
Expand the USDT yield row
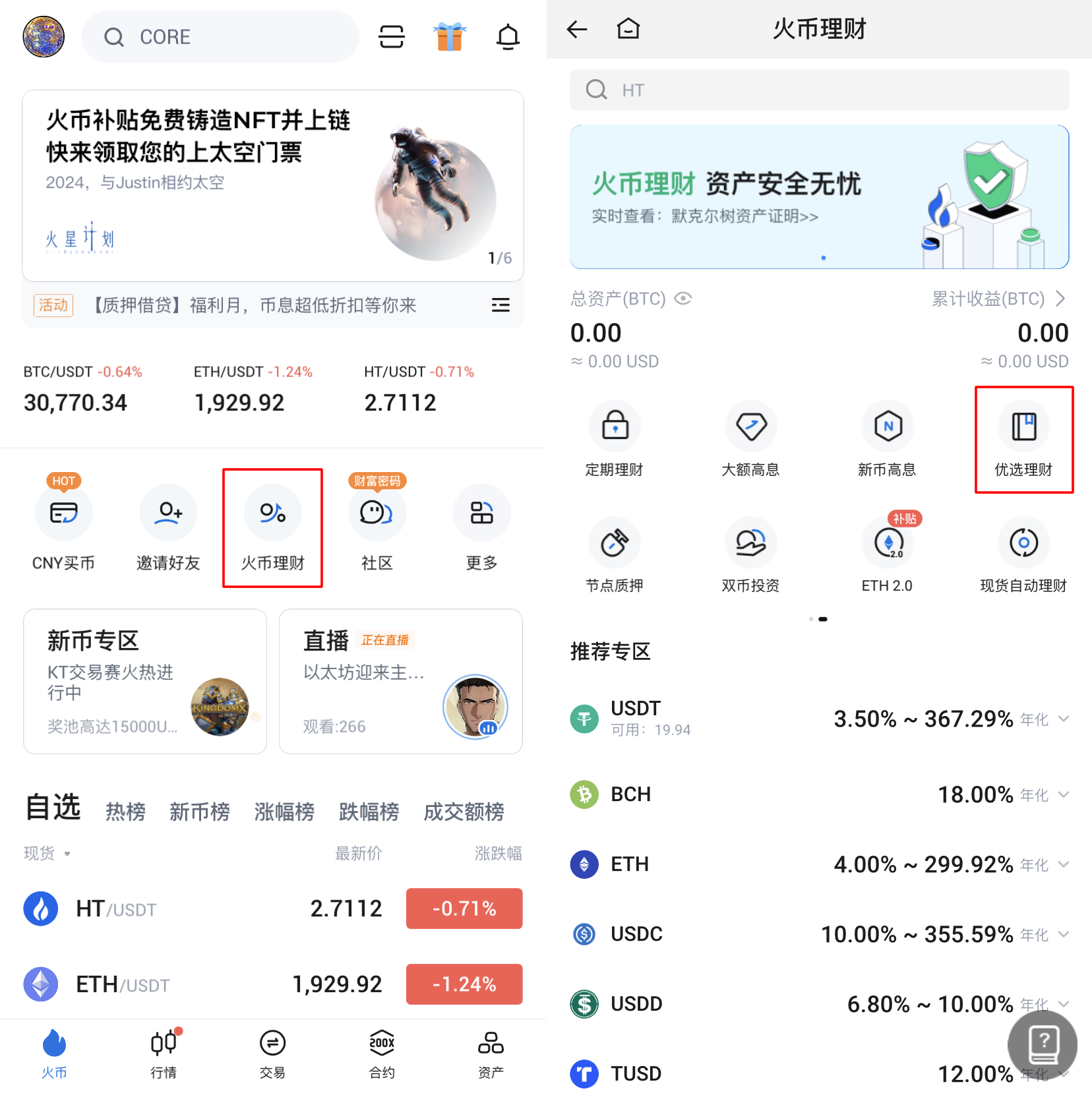(x=1063, y=719)
